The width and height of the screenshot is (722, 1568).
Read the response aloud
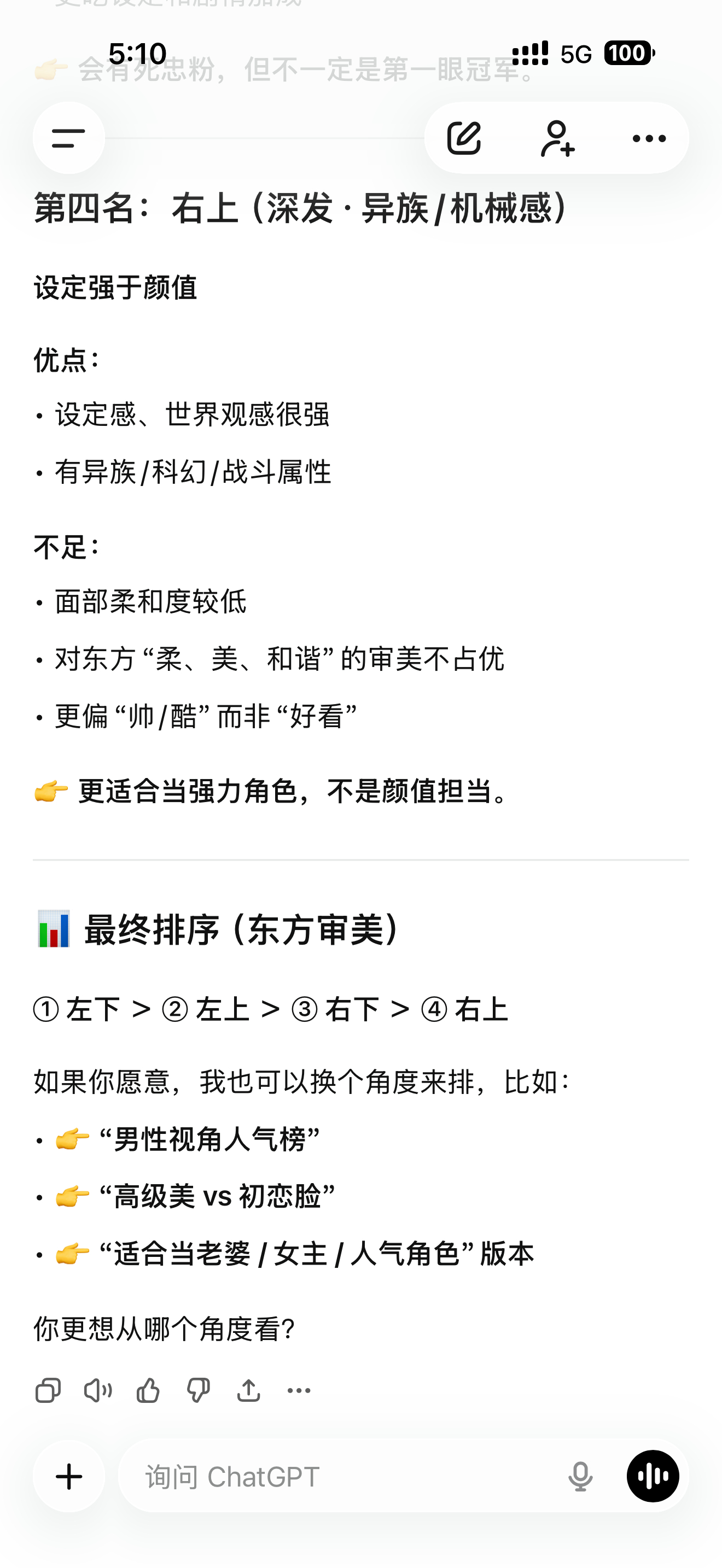tap(98, 1391)
